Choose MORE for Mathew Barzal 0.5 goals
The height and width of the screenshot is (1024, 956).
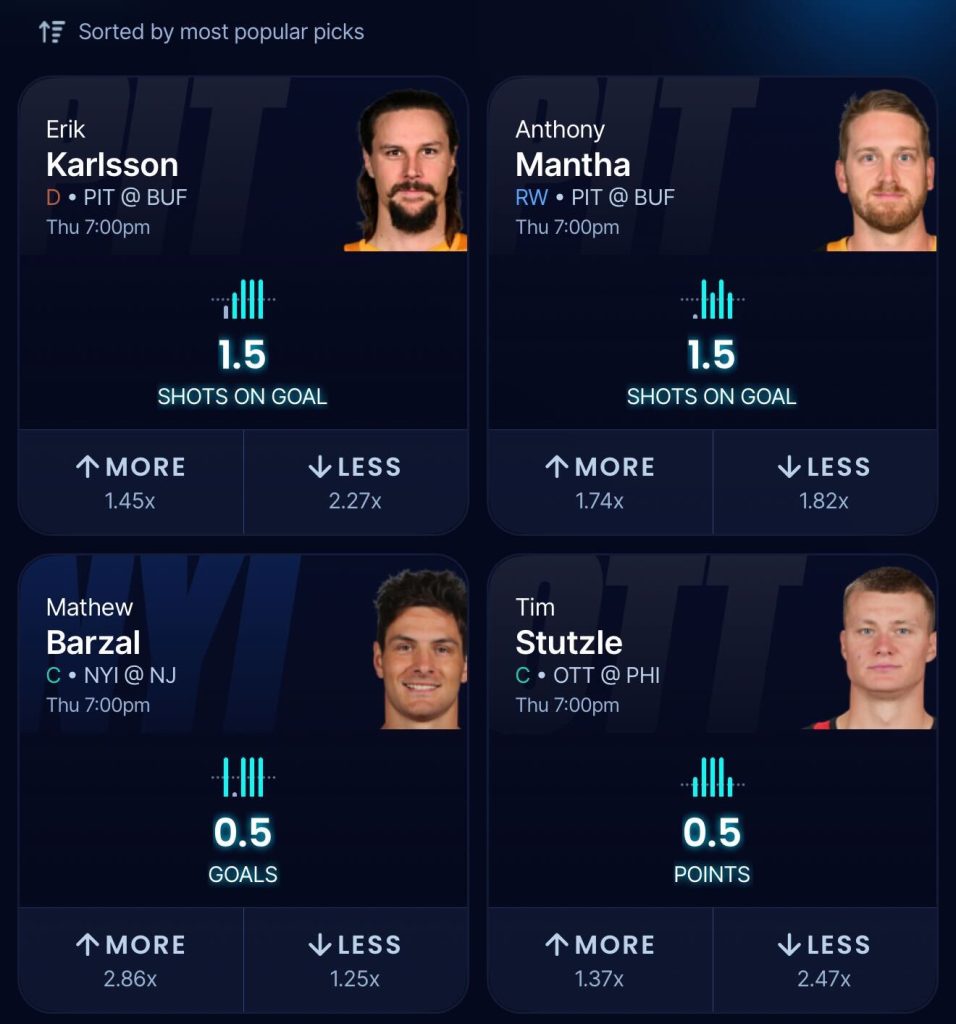tap(131, 960)
